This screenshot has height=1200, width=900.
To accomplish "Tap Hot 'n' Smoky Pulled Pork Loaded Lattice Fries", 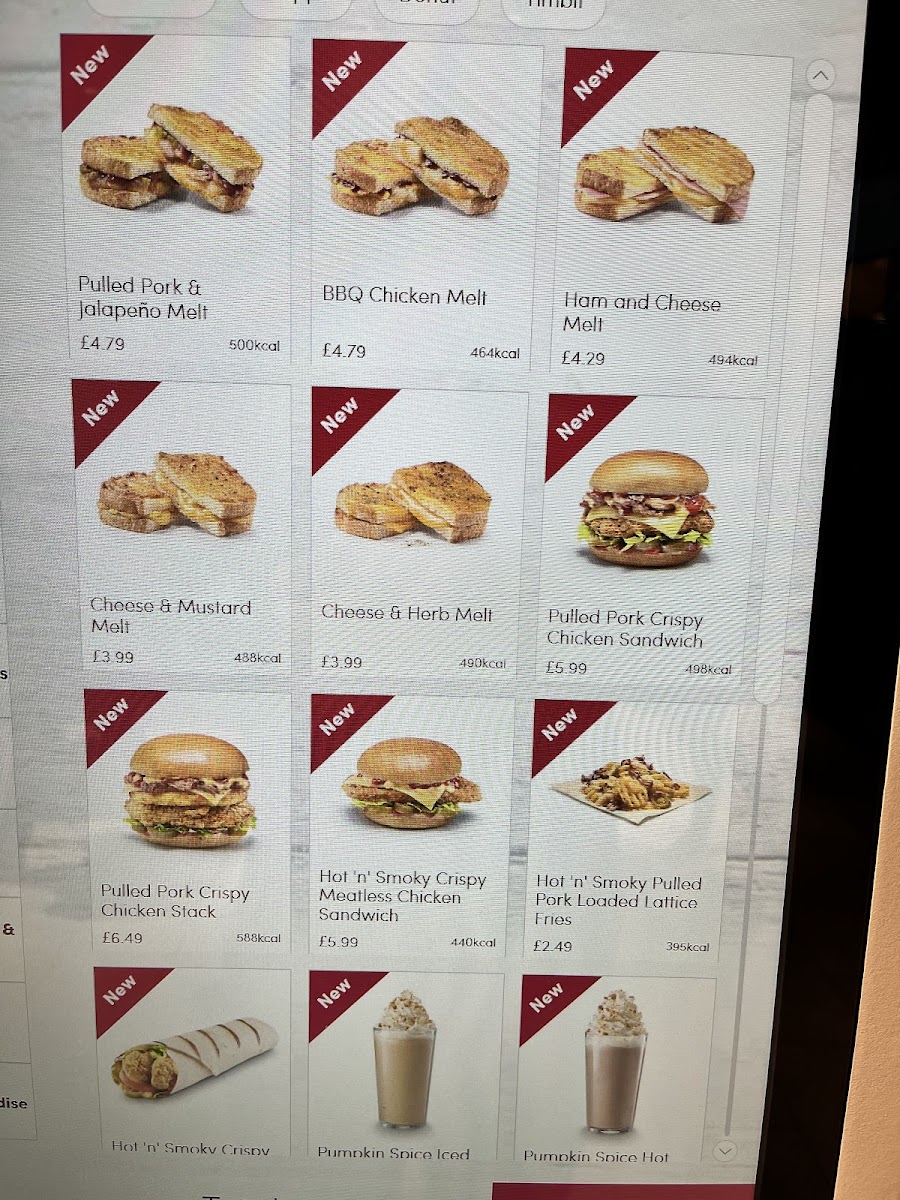I will click(x=628, y=828).
